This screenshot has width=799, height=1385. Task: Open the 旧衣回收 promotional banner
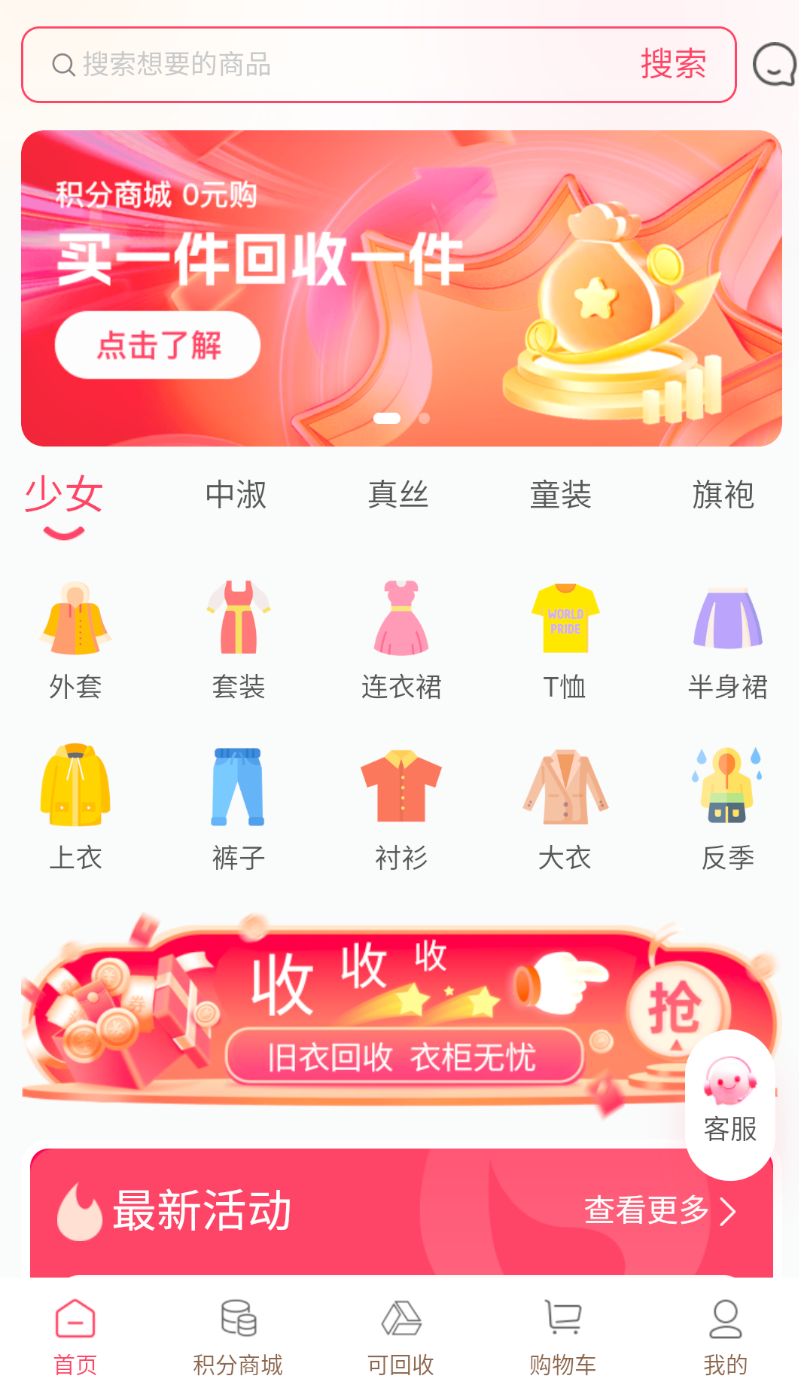(400, 1012)
